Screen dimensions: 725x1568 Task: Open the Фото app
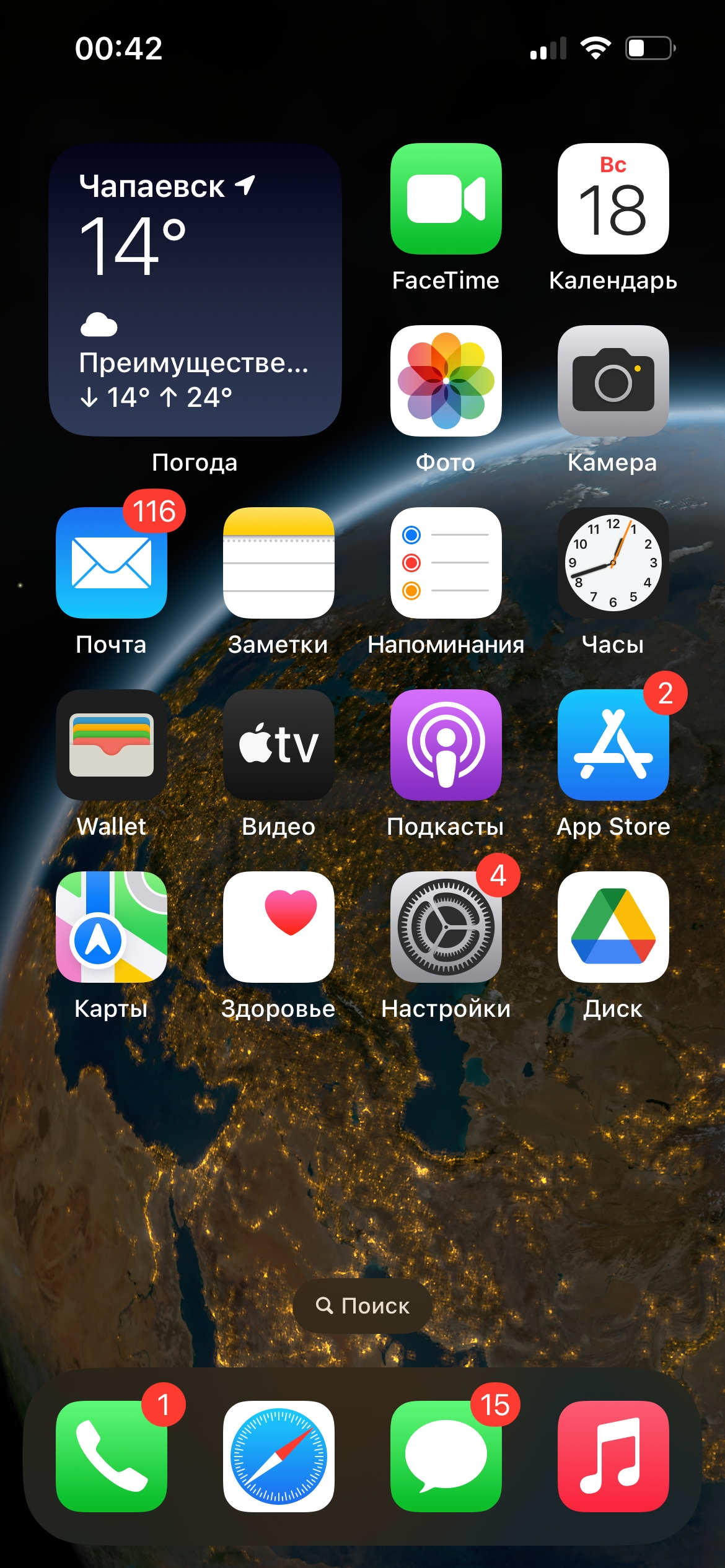pyautogui.click(x=446, y=381)
